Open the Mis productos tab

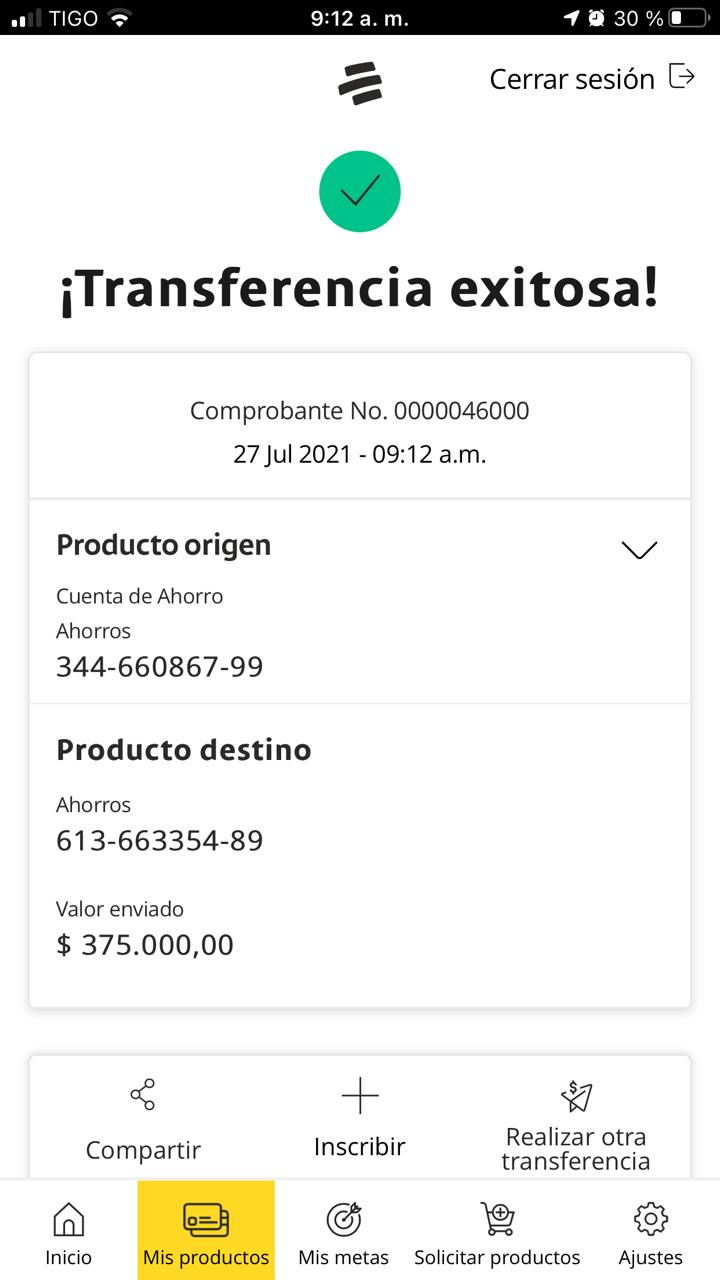(x=206, y=1232)
